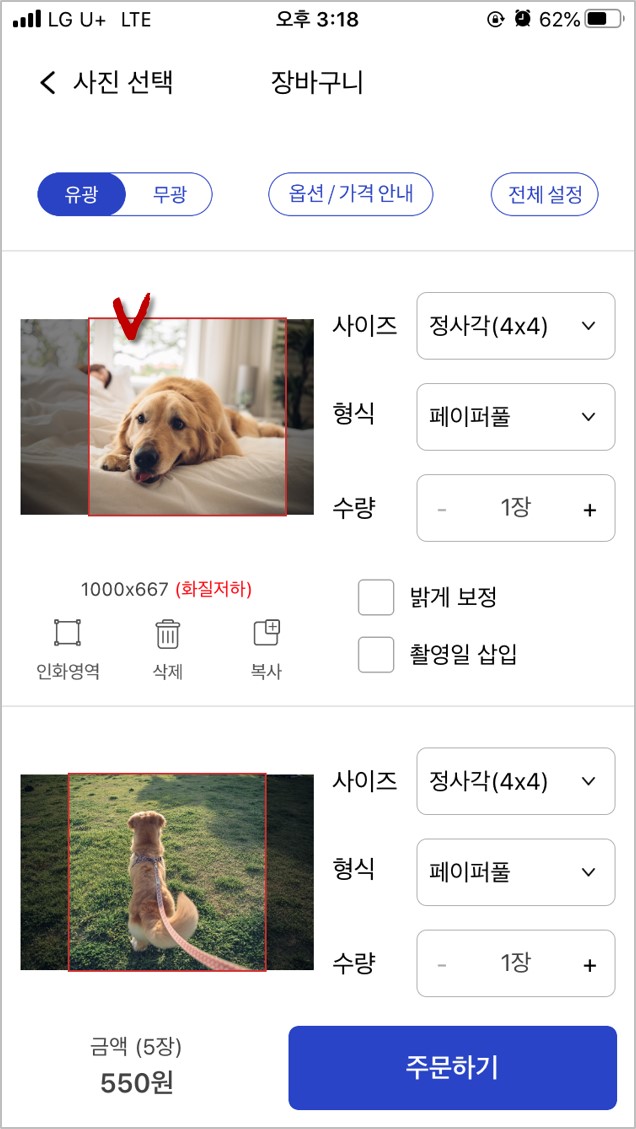This screenshot has height=1129, width=636.
Task: Select the 유광 finish option
Action: click(82, 194)
